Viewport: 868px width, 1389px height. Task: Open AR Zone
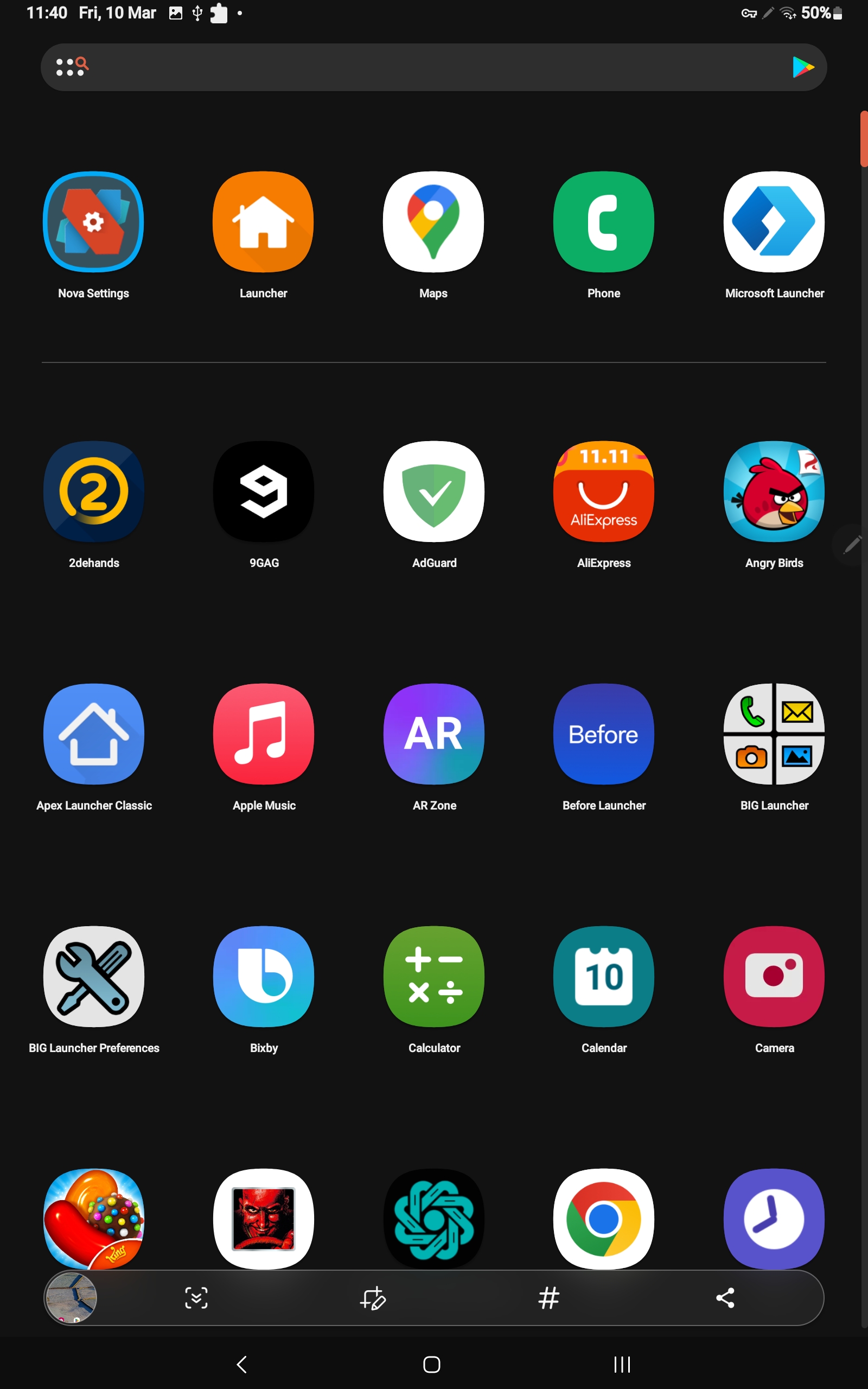[x=433, y=734]
